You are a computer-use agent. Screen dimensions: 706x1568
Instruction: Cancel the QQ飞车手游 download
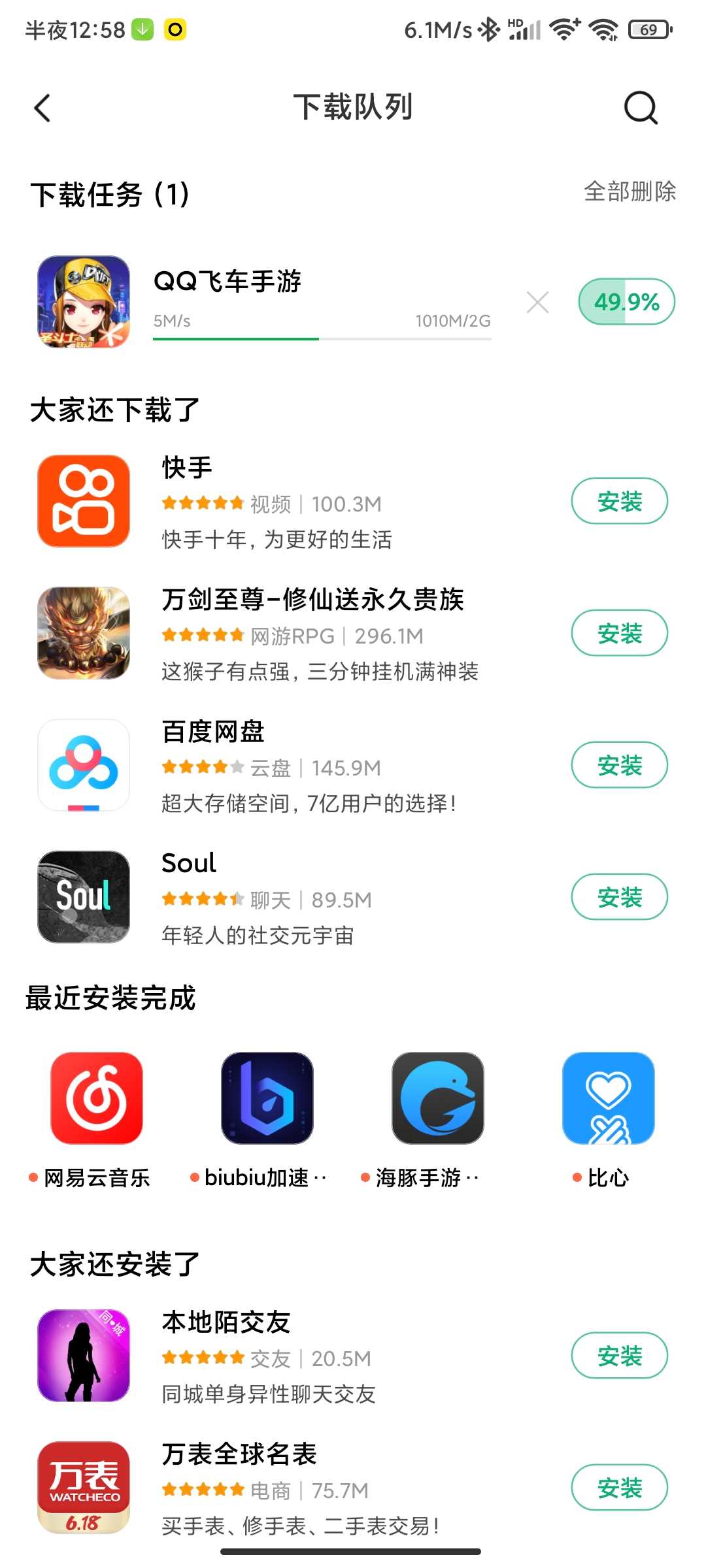537,302
